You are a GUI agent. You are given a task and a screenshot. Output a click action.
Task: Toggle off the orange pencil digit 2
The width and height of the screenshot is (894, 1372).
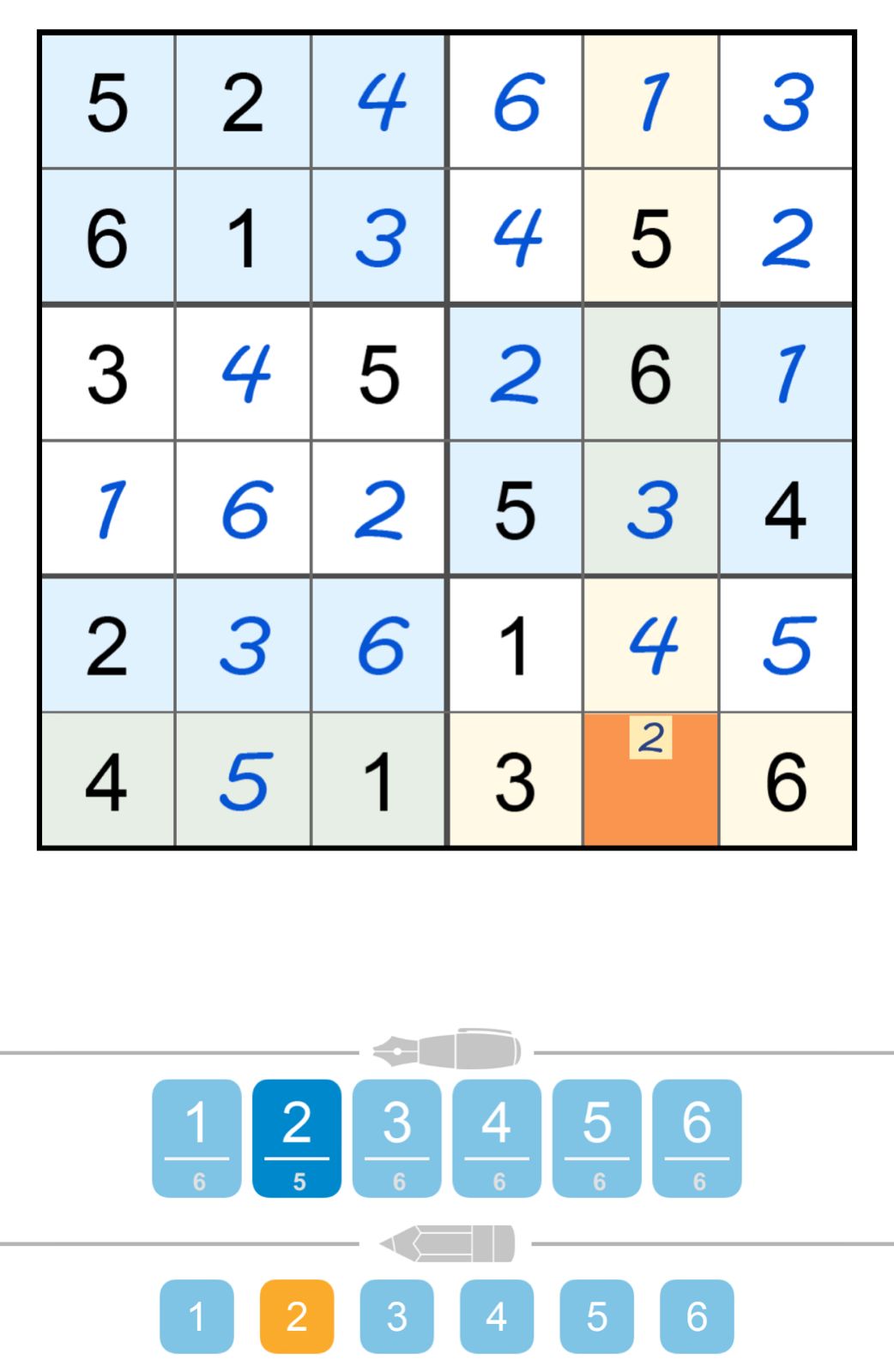pos(298,1315)
